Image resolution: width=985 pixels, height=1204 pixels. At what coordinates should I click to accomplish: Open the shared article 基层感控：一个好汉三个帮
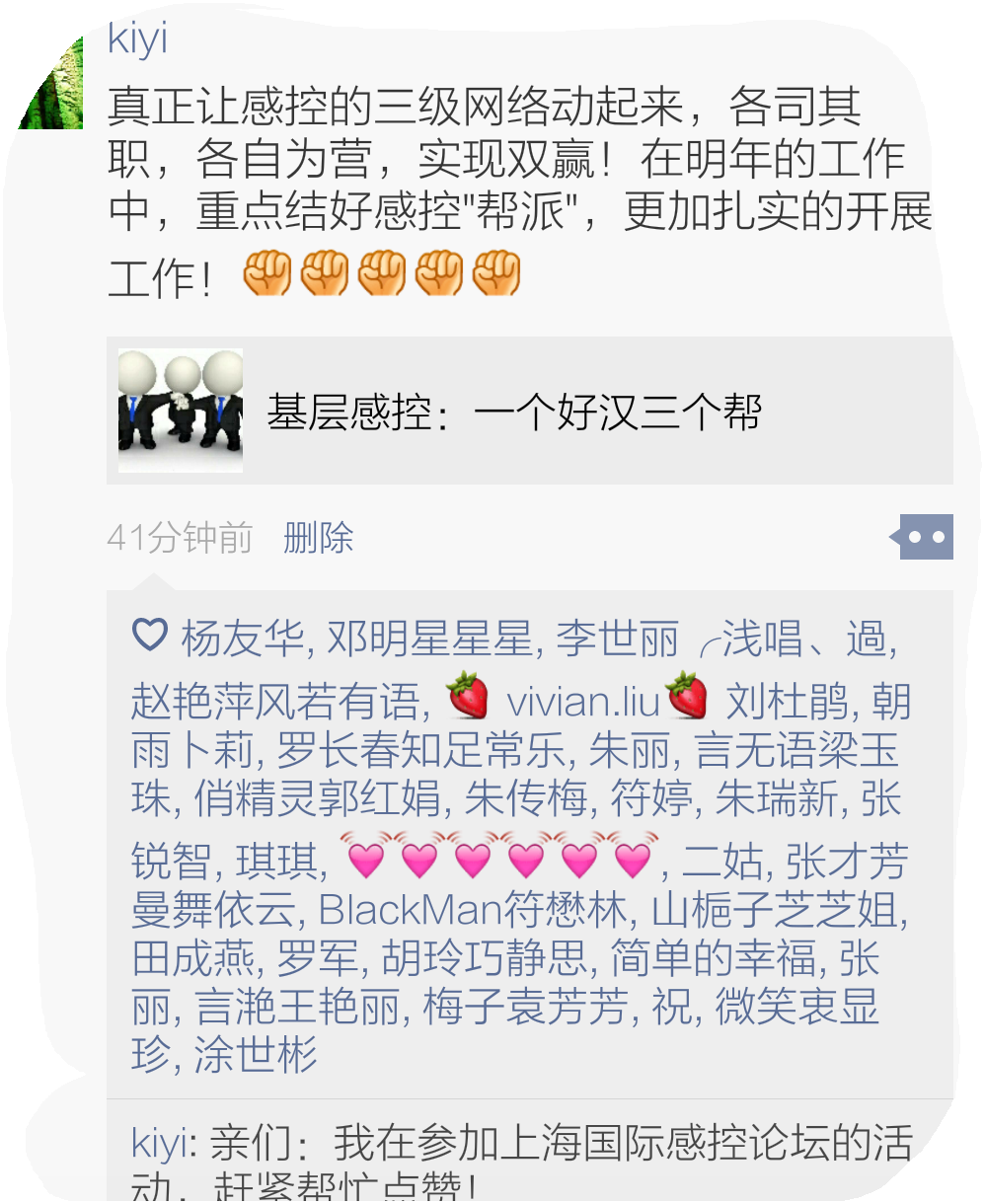[529, 412]
